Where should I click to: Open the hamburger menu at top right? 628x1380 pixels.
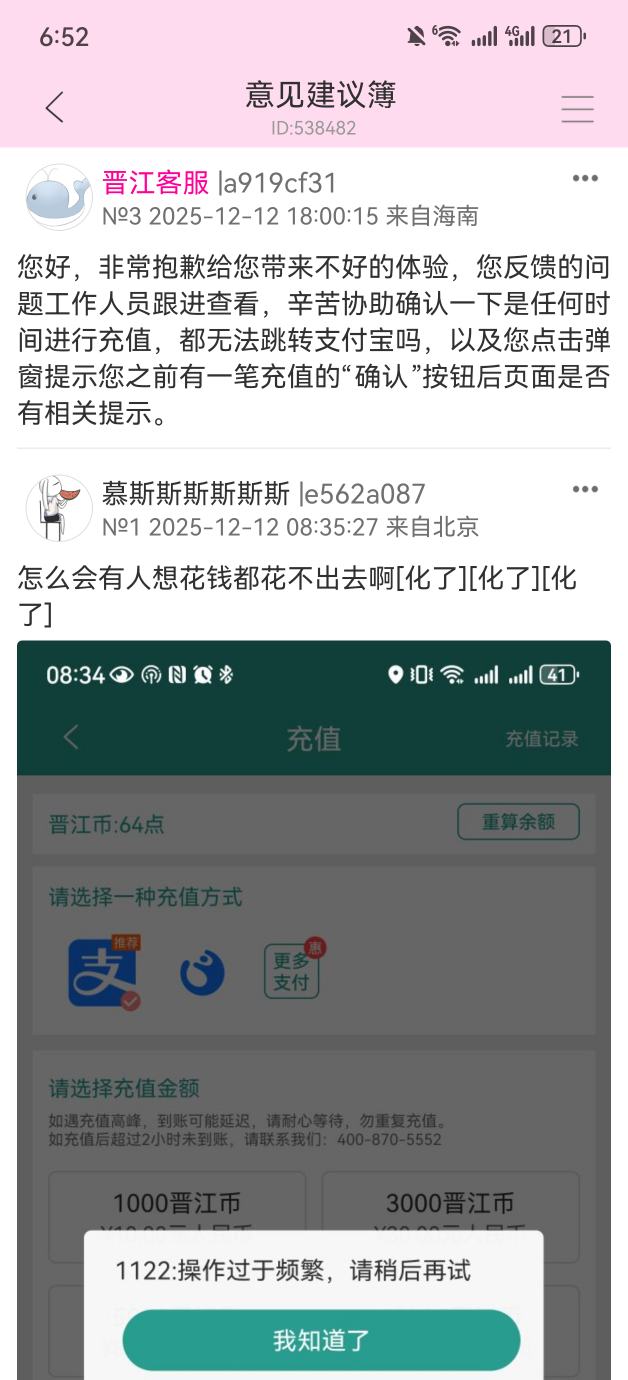coord(577,109)
